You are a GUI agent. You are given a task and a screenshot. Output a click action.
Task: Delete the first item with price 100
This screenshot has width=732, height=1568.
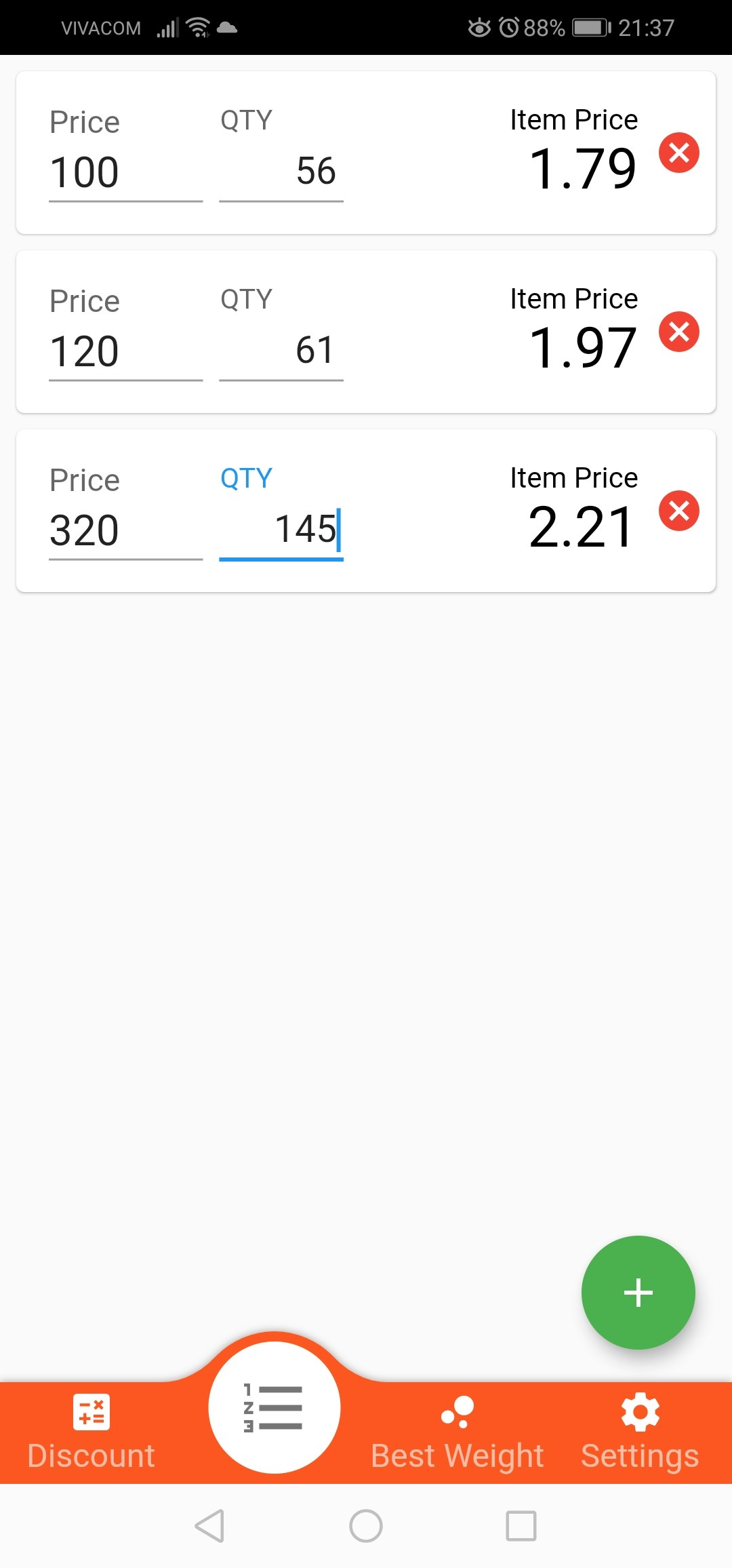click(678, 154)
